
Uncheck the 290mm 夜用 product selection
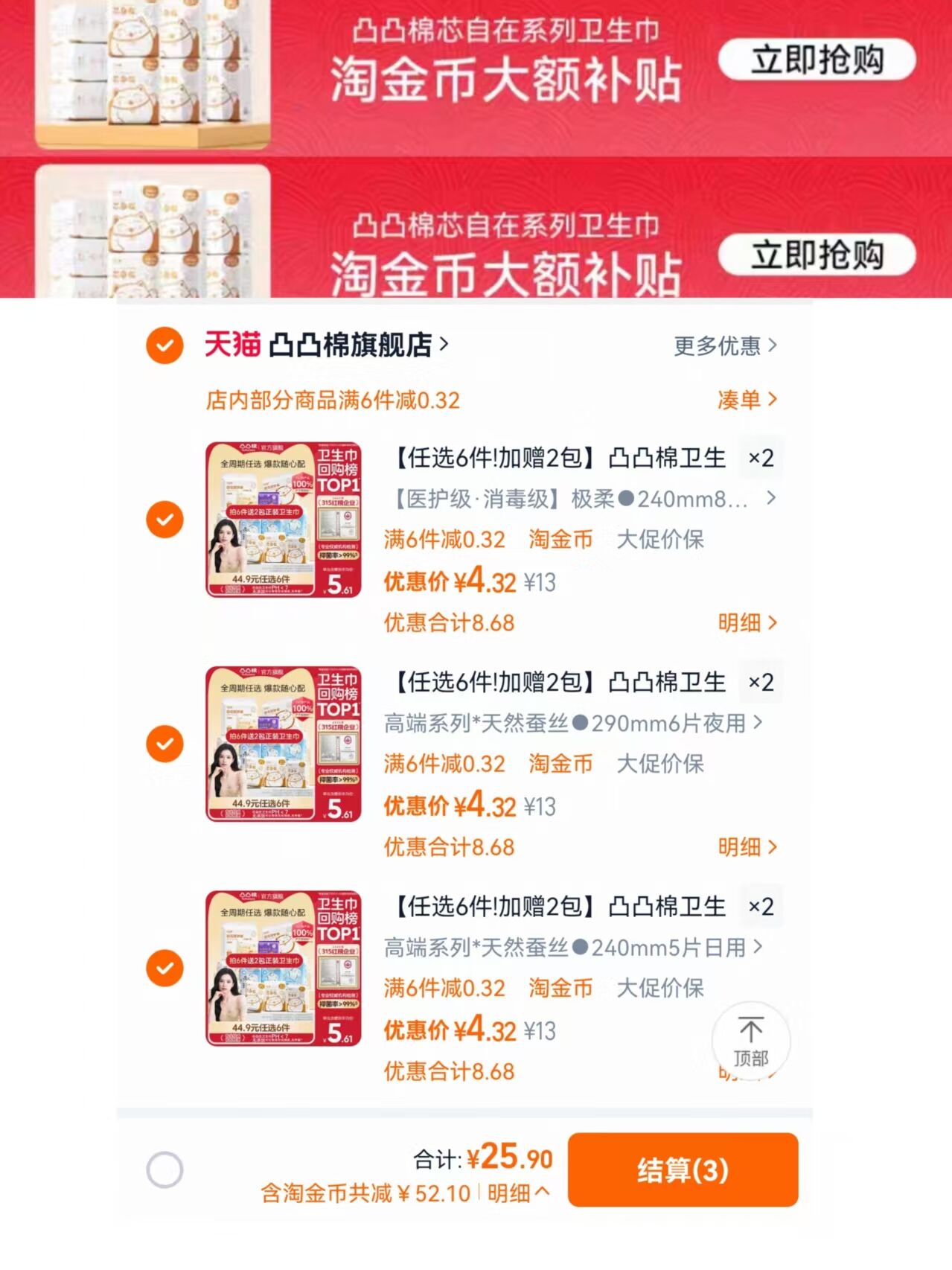point(165,744)
